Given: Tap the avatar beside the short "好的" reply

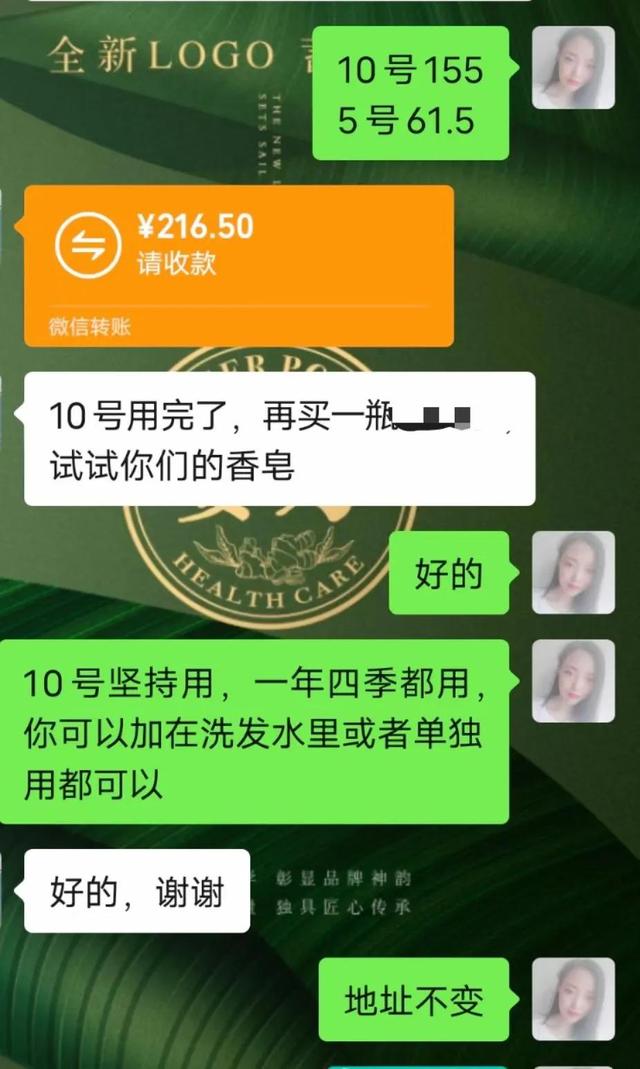Looking at the screenshot, I should (x=573, y=572).
